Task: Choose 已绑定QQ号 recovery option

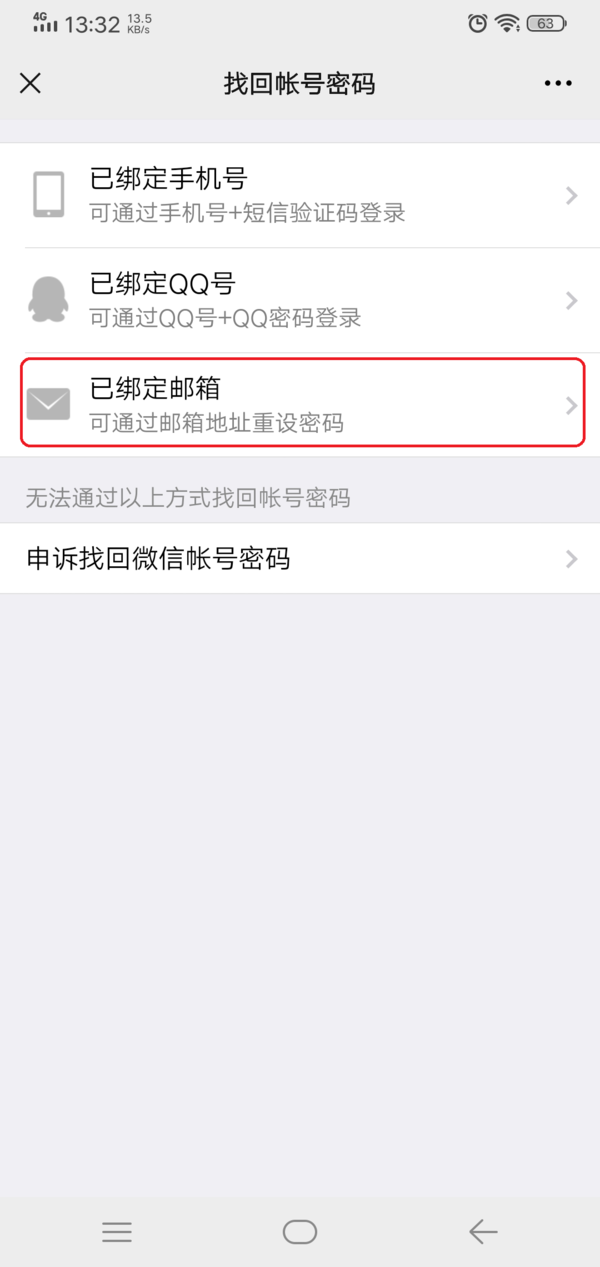Action: [300, 300]
